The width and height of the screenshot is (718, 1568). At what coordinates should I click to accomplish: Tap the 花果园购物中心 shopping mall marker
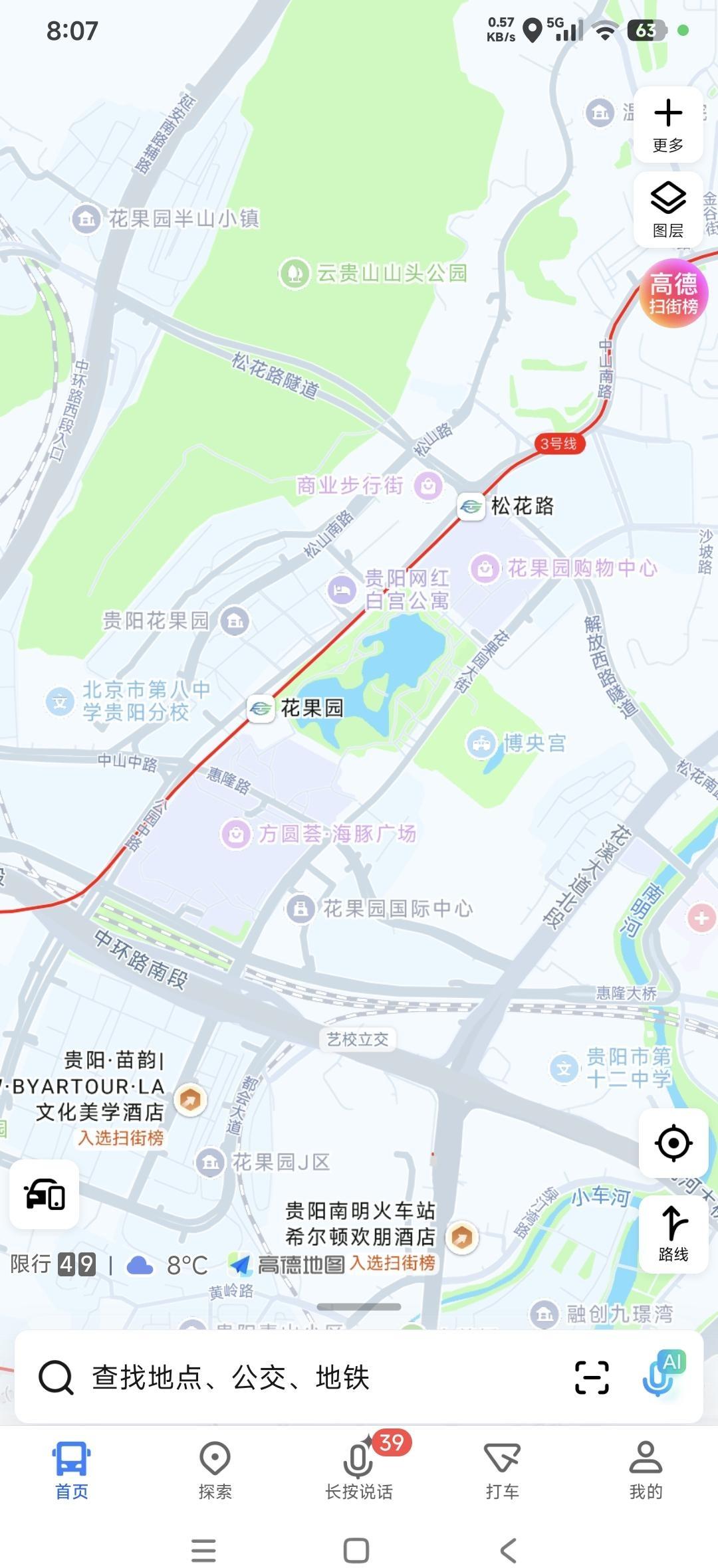pos(485,568)
